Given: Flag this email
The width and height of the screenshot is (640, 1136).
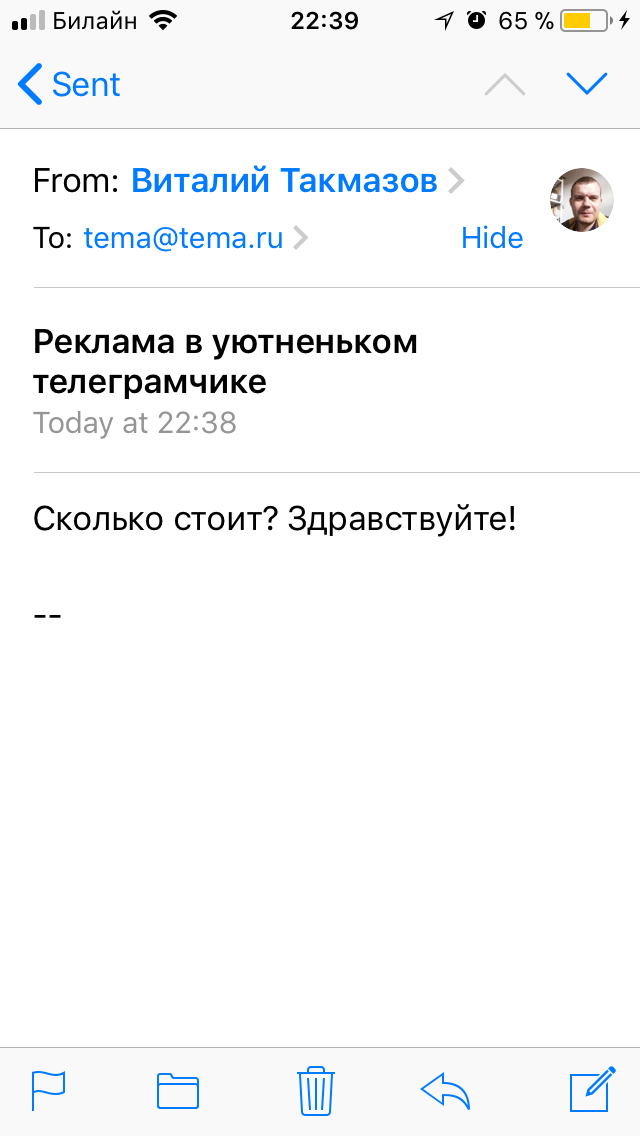Looking at the screenshot, I should point(49,1090).
